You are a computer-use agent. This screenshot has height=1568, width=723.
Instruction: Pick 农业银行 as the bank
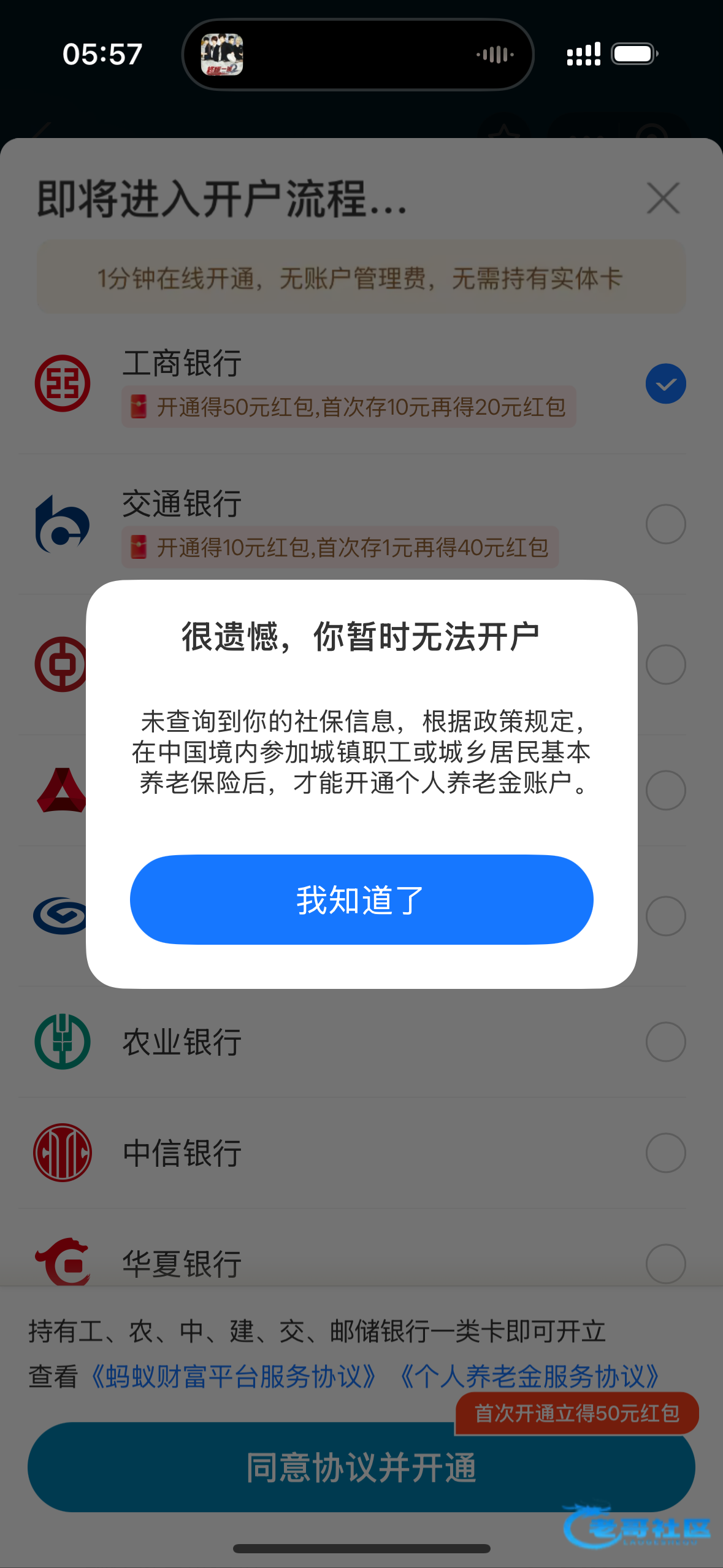tap(665, 1042)
